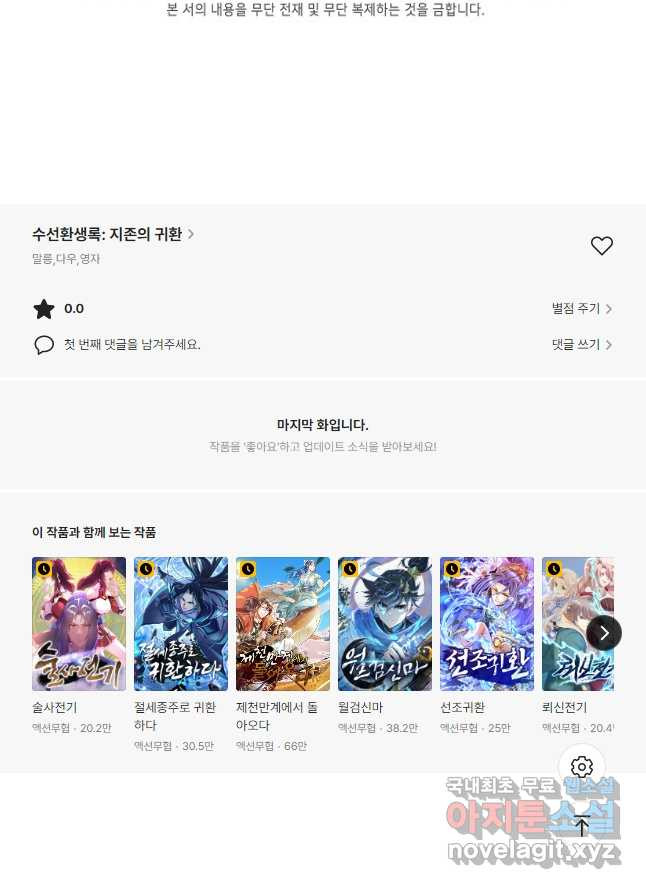
Task: Open the viewer settings gear
Action: click(582, 767)
